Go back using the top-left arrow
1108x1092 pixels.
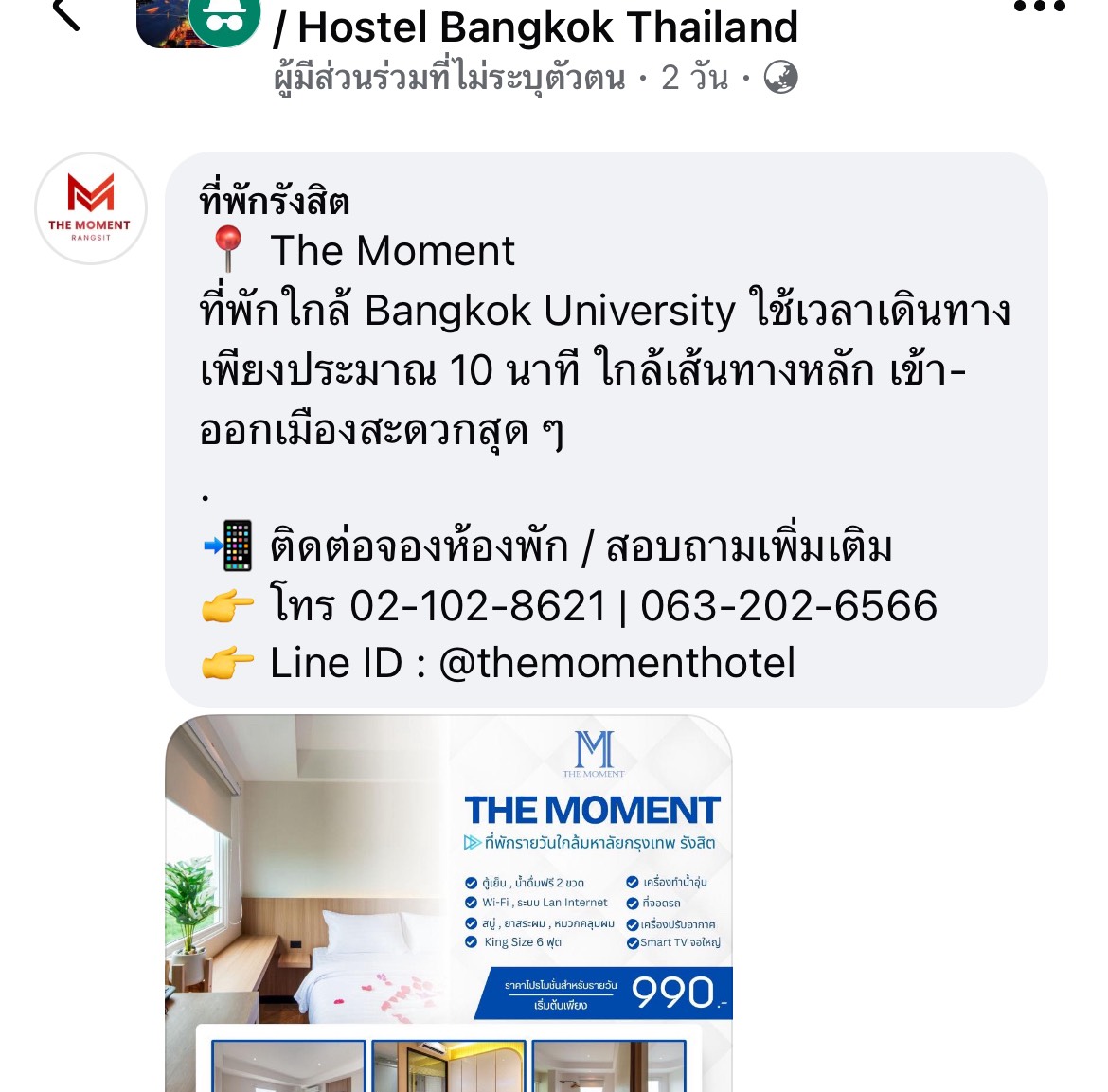[65, 13]
